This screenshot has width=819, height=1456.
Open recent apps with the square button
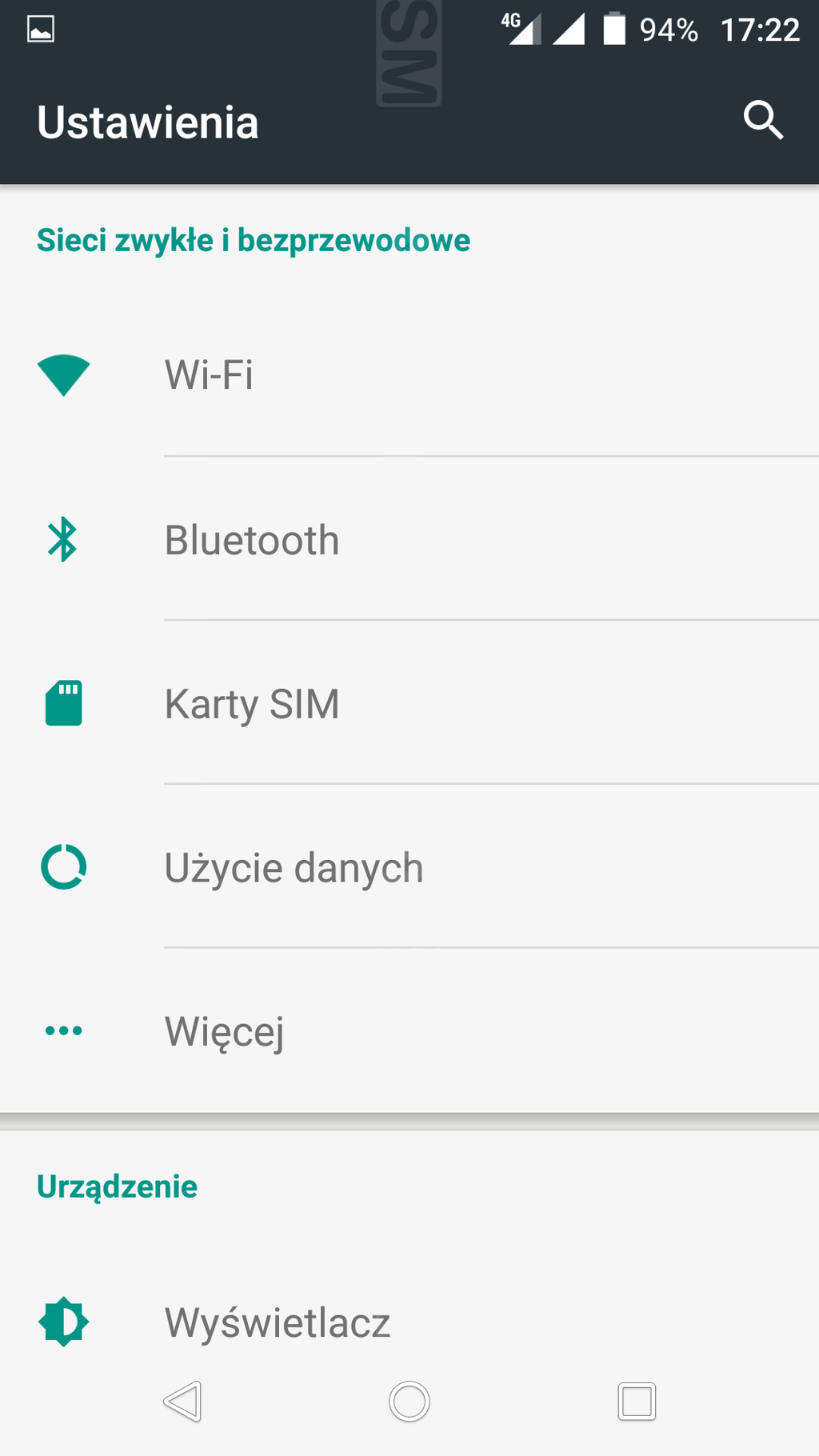coord(637,1402)
